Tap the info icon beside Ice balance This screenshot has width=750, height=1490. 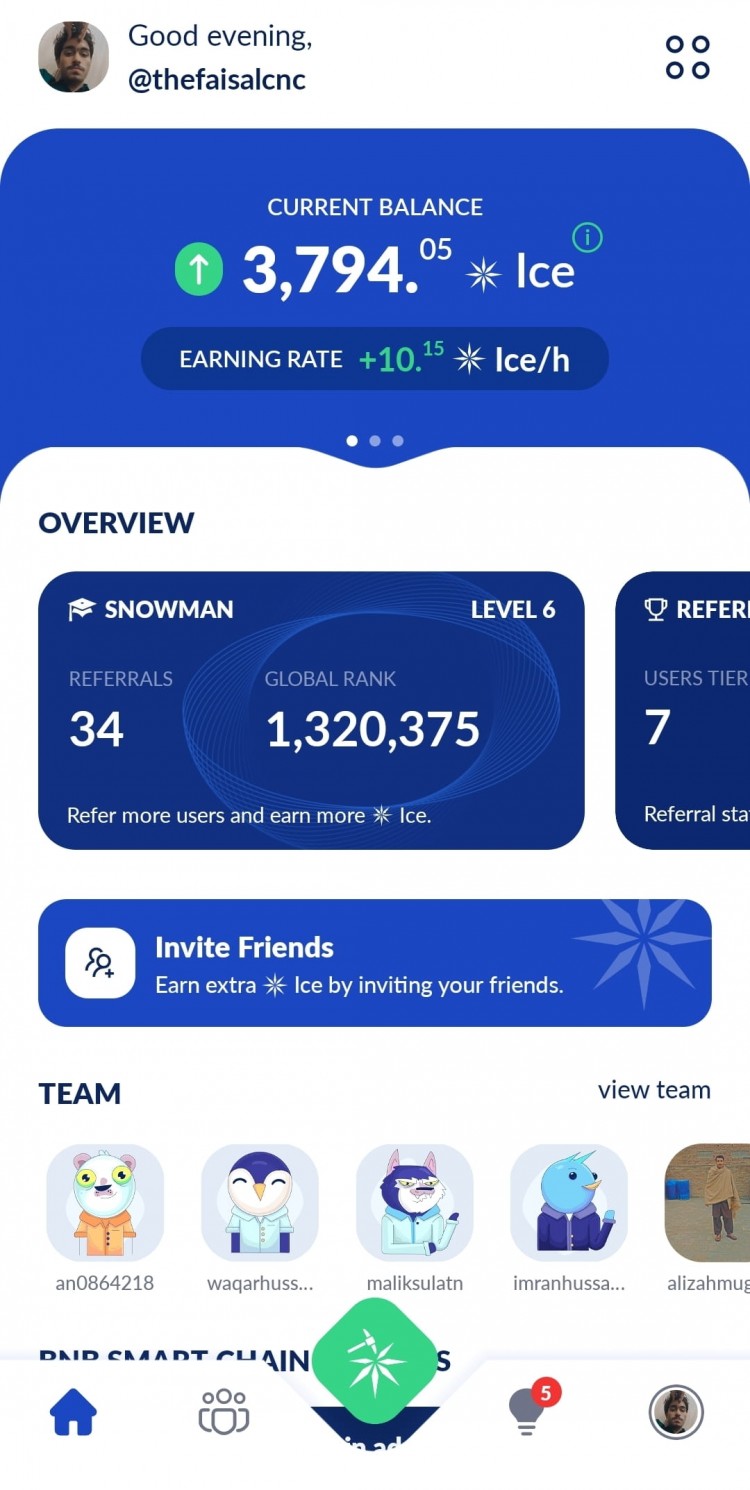(588, 238)
